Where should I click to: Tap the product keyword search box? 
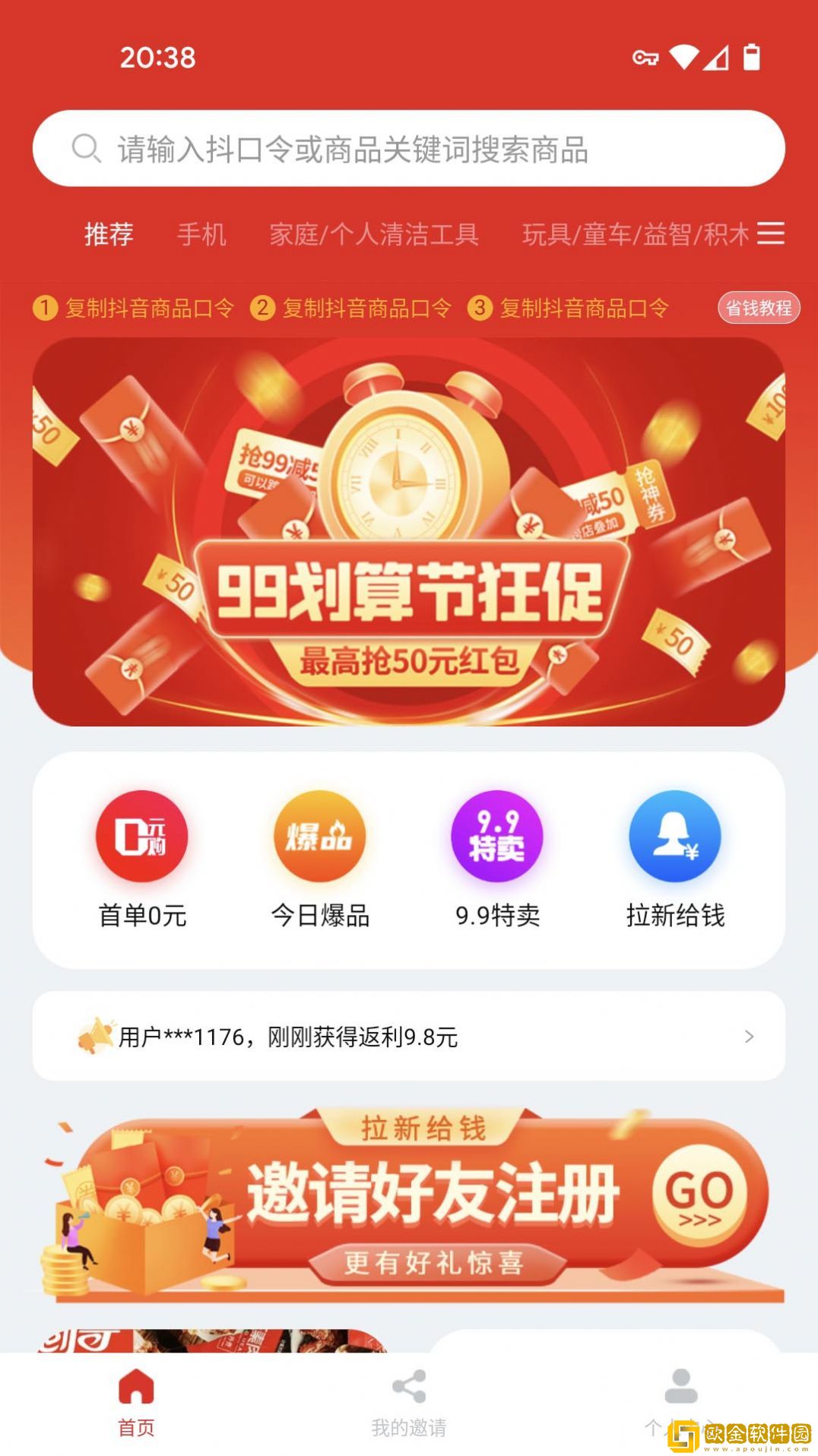tap(408, 149)
